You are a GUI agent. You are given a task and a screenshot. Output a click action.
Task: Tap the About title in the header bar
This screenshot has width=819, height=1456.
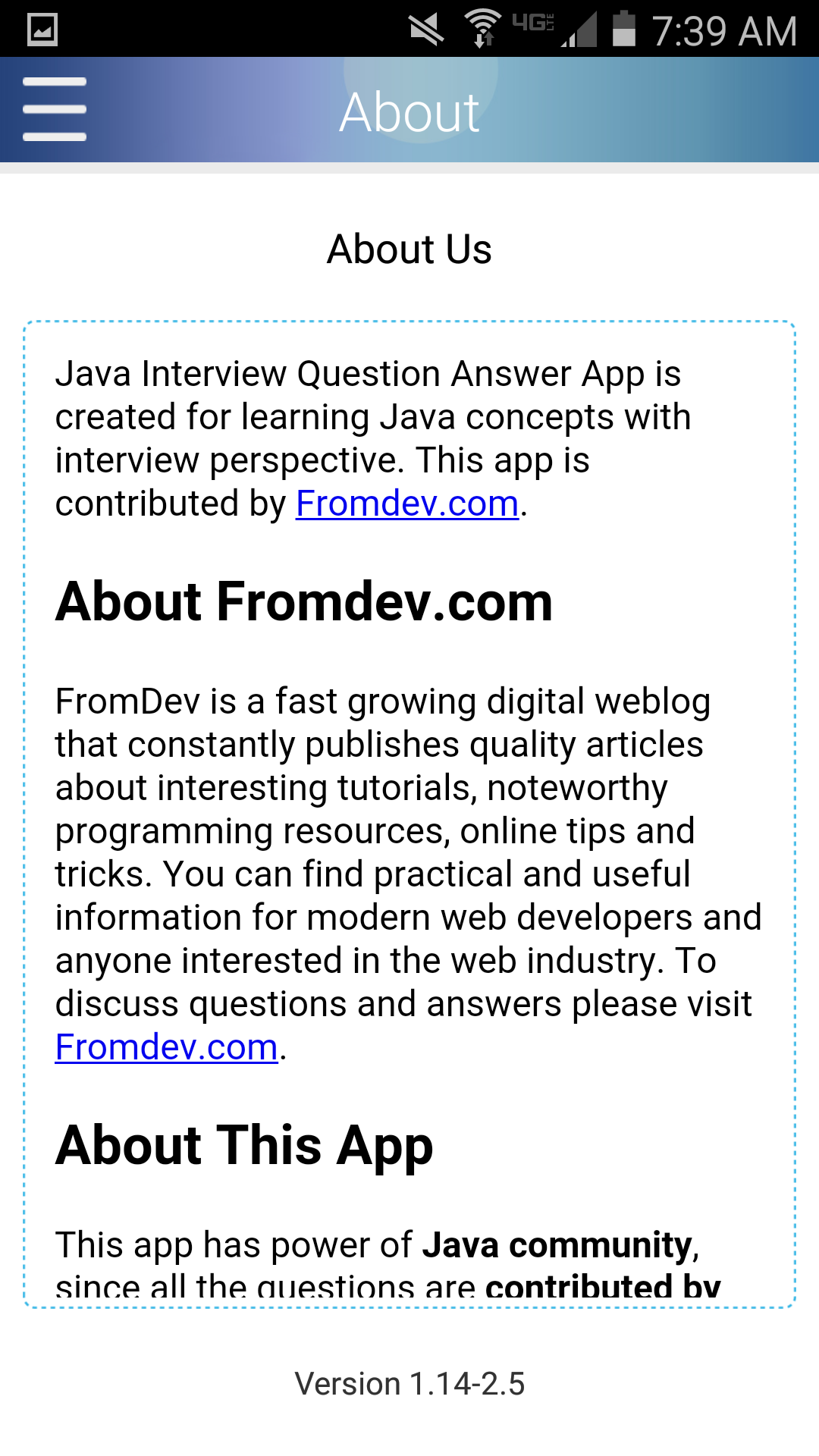pyautogui.click(x=409, y=111)
